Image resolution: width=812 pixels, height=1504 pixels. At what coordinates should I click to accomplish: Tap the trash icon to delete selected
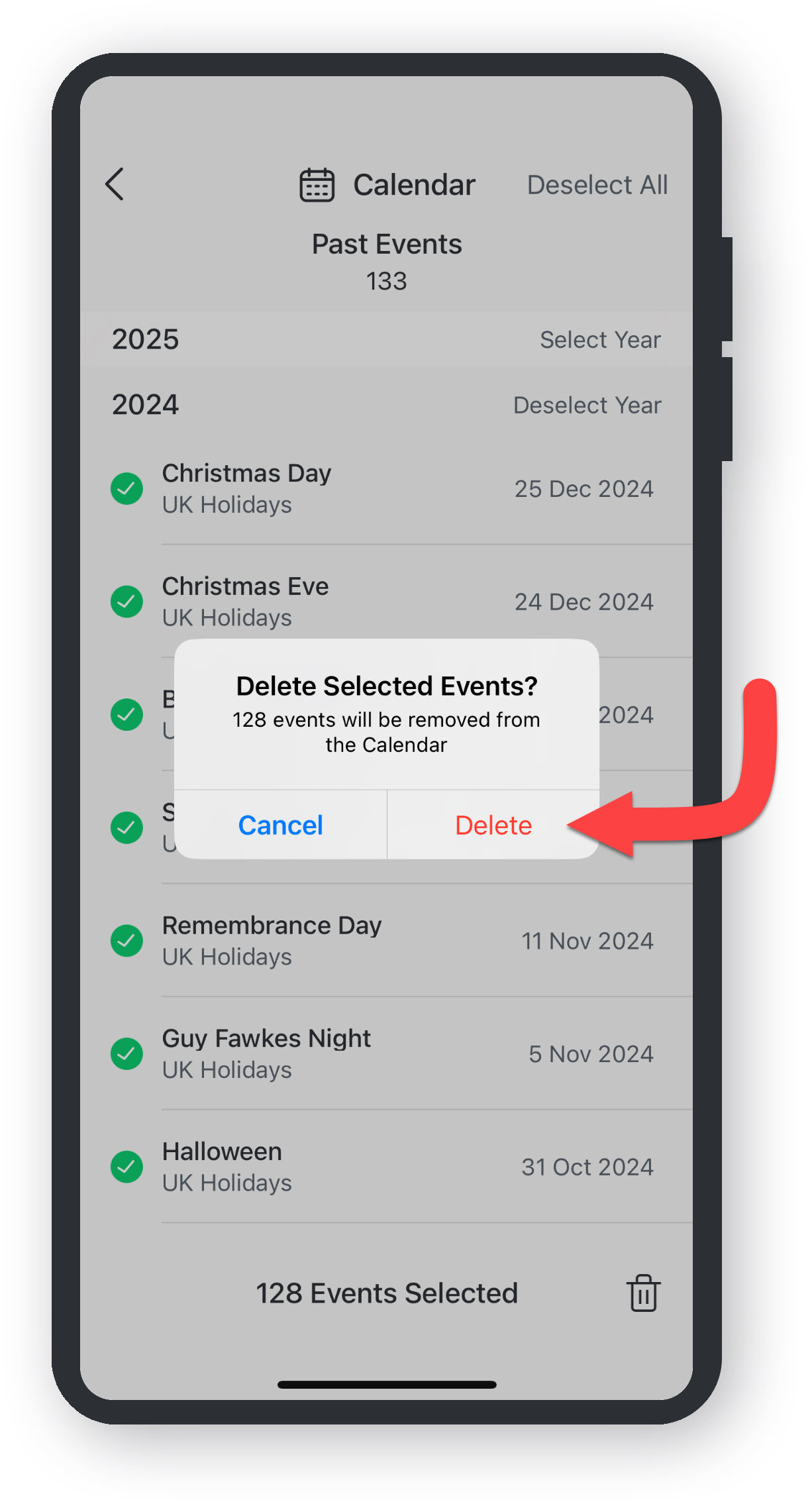tap(643, 1293)
